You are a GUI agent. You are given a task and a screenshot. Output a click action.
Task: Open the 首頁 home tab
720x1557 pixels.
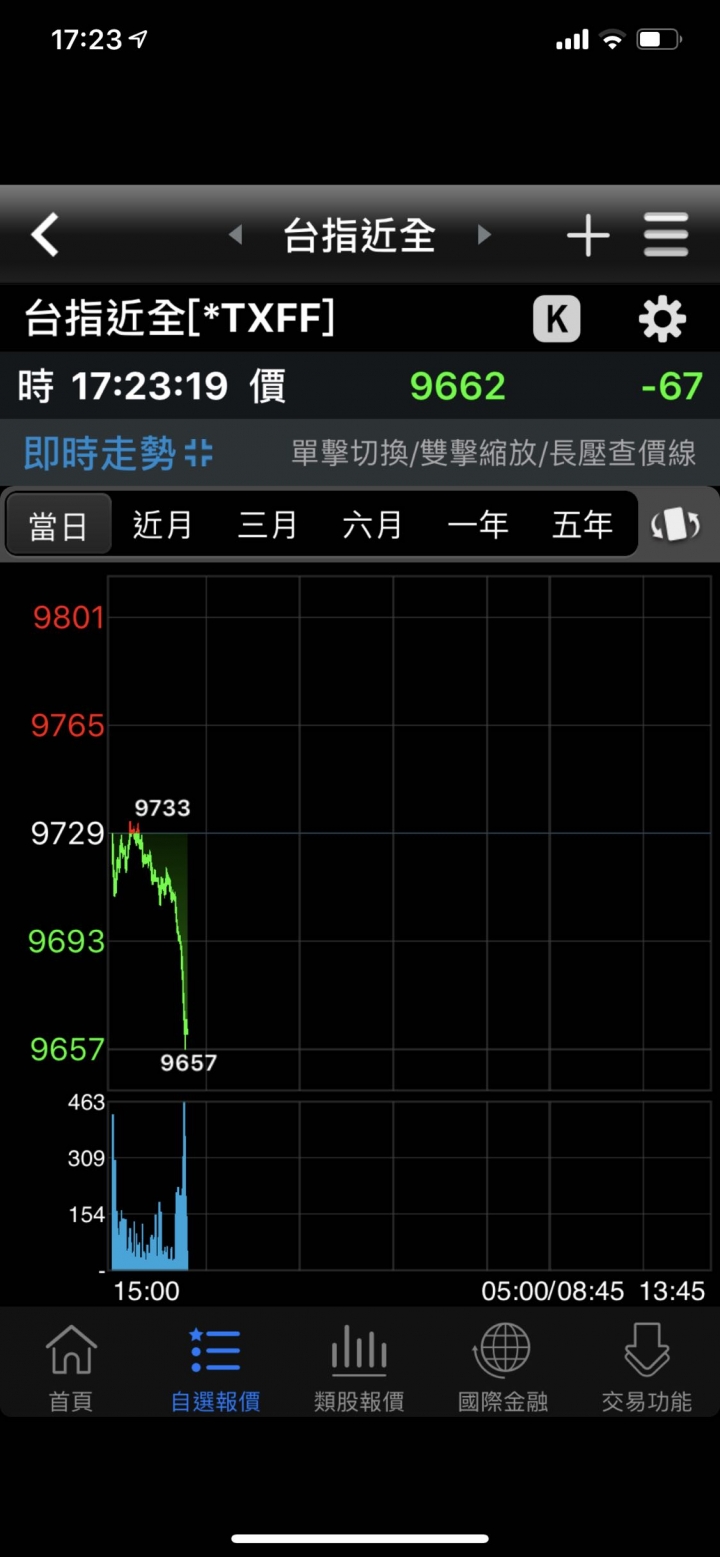[x=71, y=1366]
